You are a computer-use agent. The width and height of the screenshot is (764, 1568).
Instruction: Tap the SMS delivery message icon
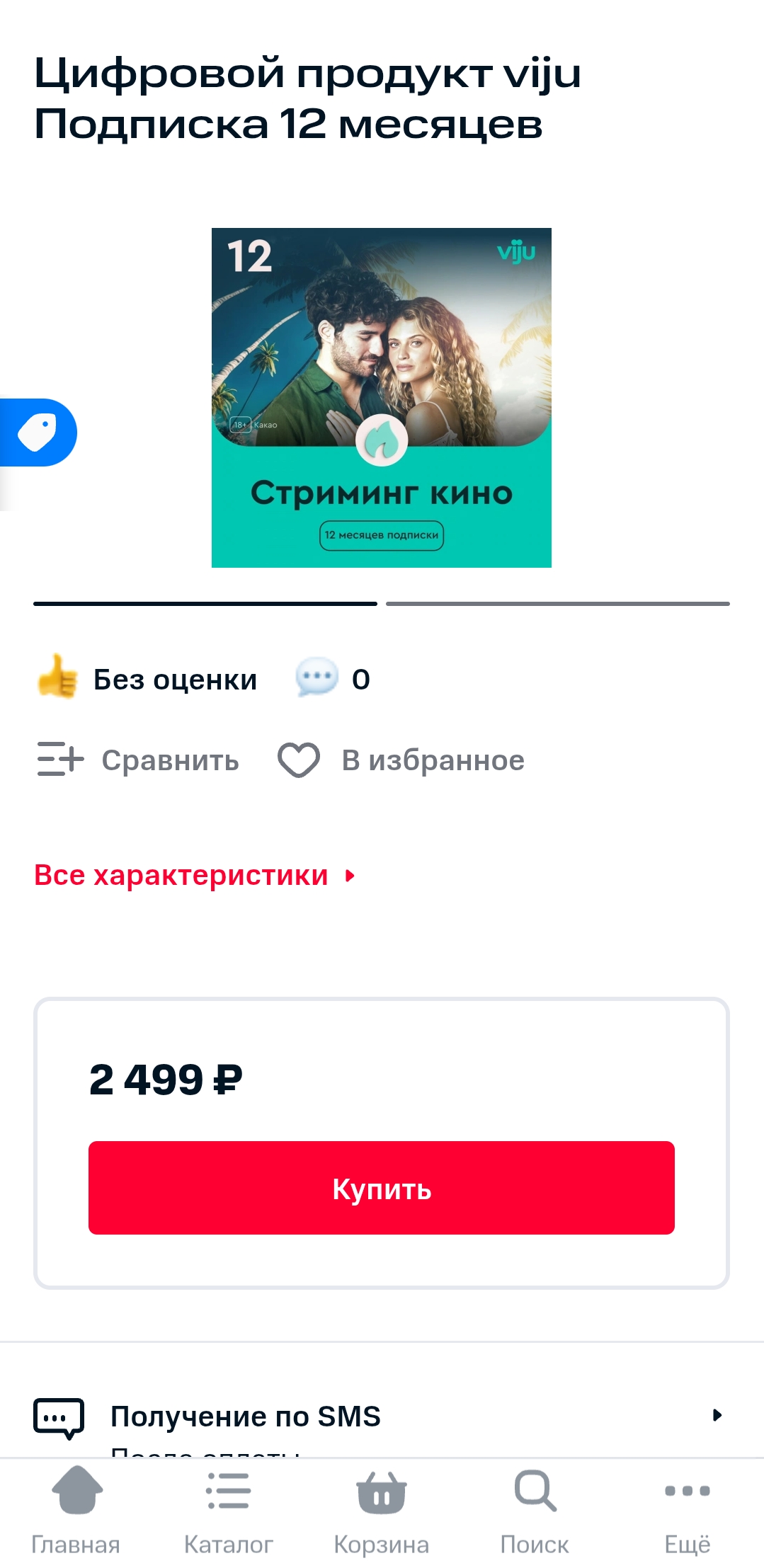coord(59,1417)
